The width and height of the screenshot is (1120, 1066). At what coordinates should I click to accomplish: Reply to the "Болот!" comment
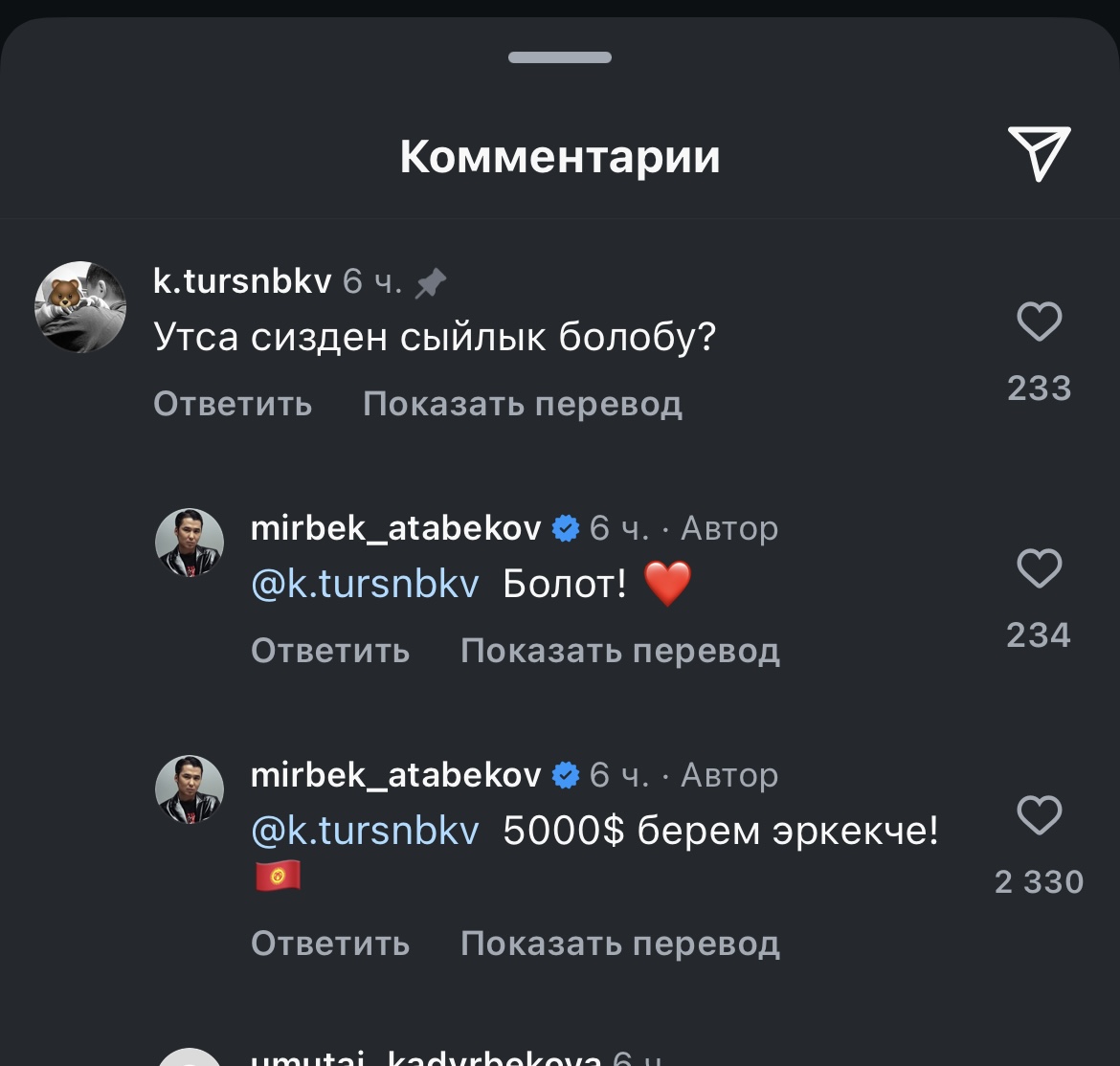point(330,651)
